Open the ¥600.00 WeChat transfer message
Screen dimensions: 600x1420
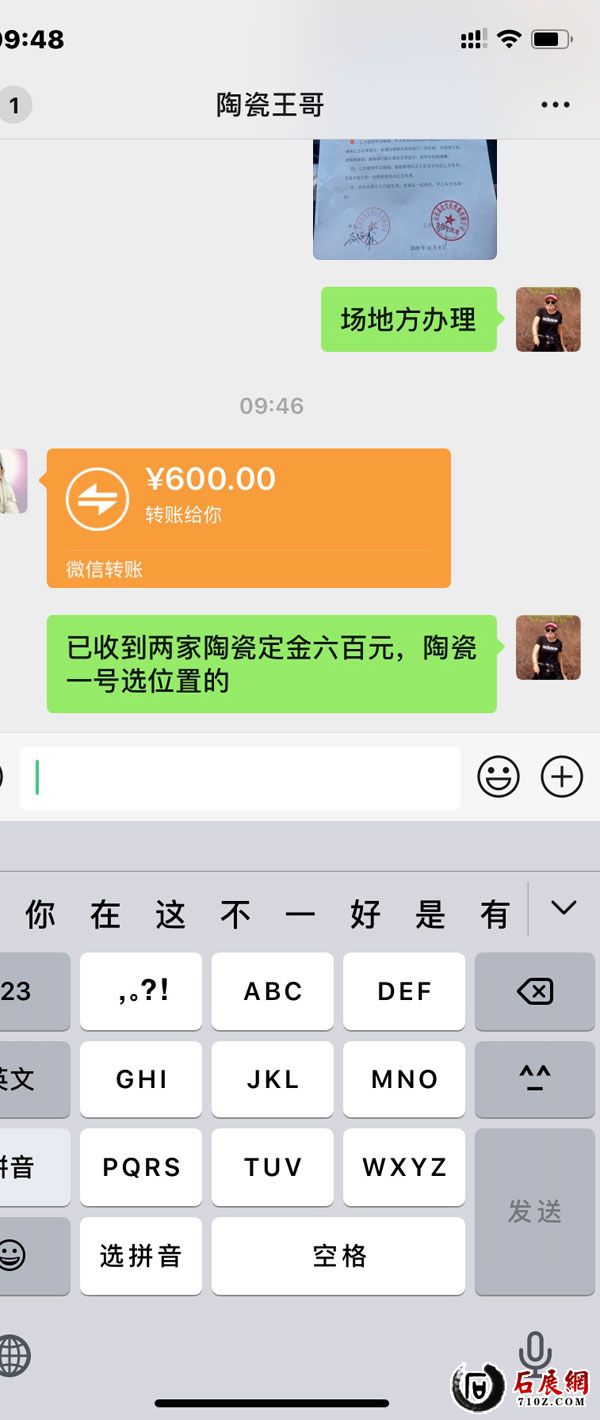[248, 517]
